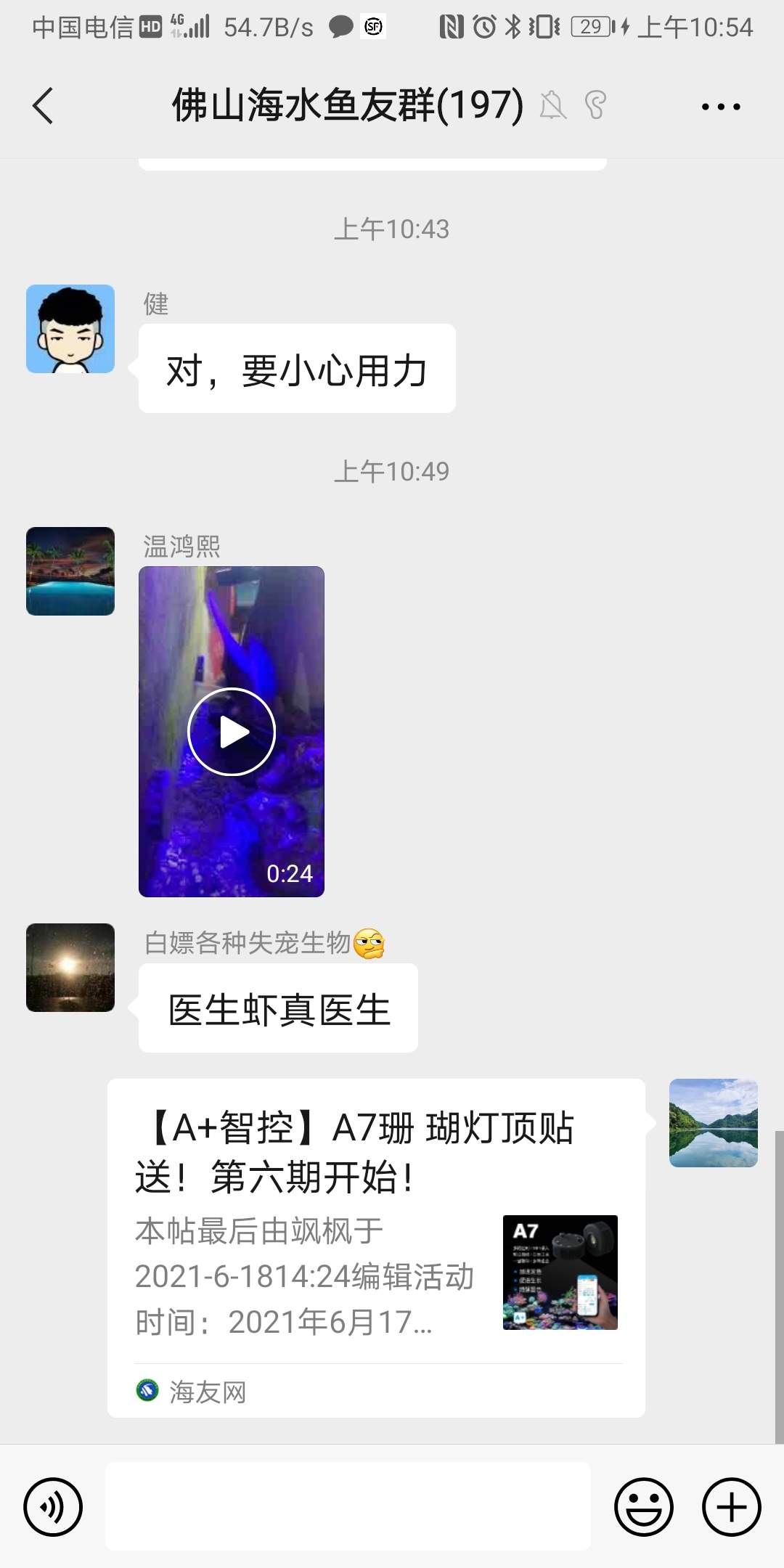
Task: Open my own avatar beside the shared link
Action: coord(713,1123)
